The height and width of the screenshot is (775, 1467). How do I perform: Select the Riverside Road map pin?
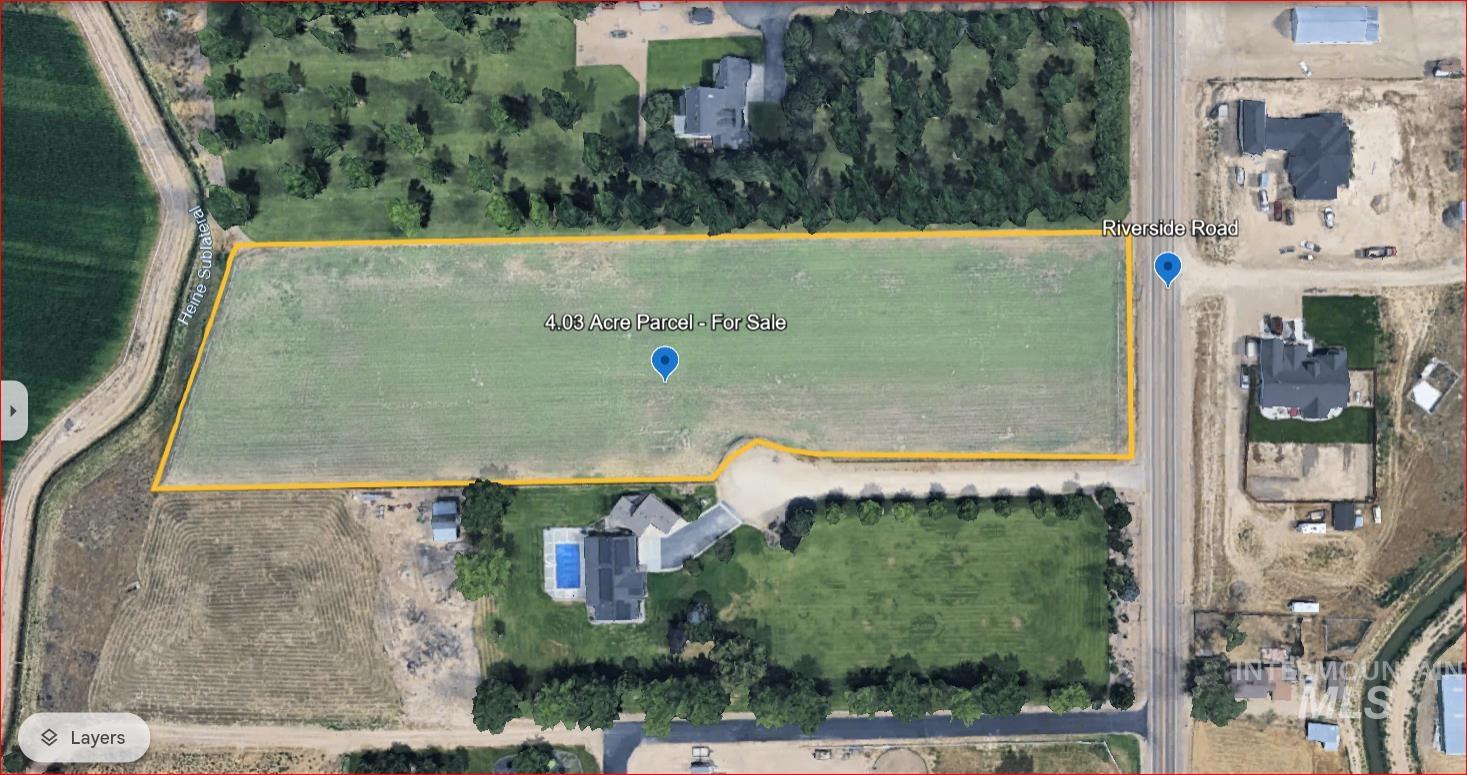pos(1167,268)
